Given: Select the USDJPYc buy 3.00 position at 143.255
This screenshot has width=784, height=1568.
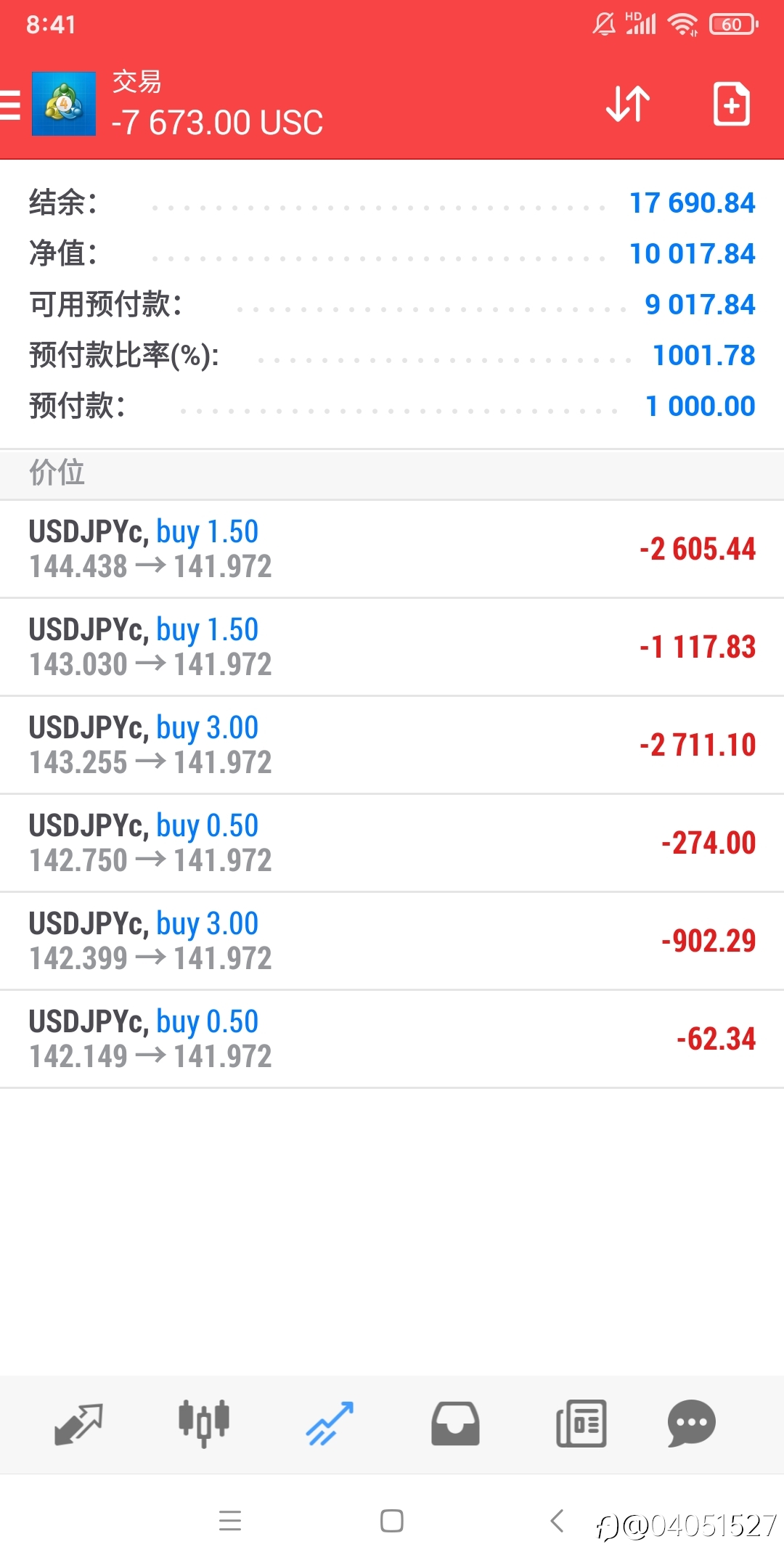Looking at the screenshot, I should click(392, 745).
